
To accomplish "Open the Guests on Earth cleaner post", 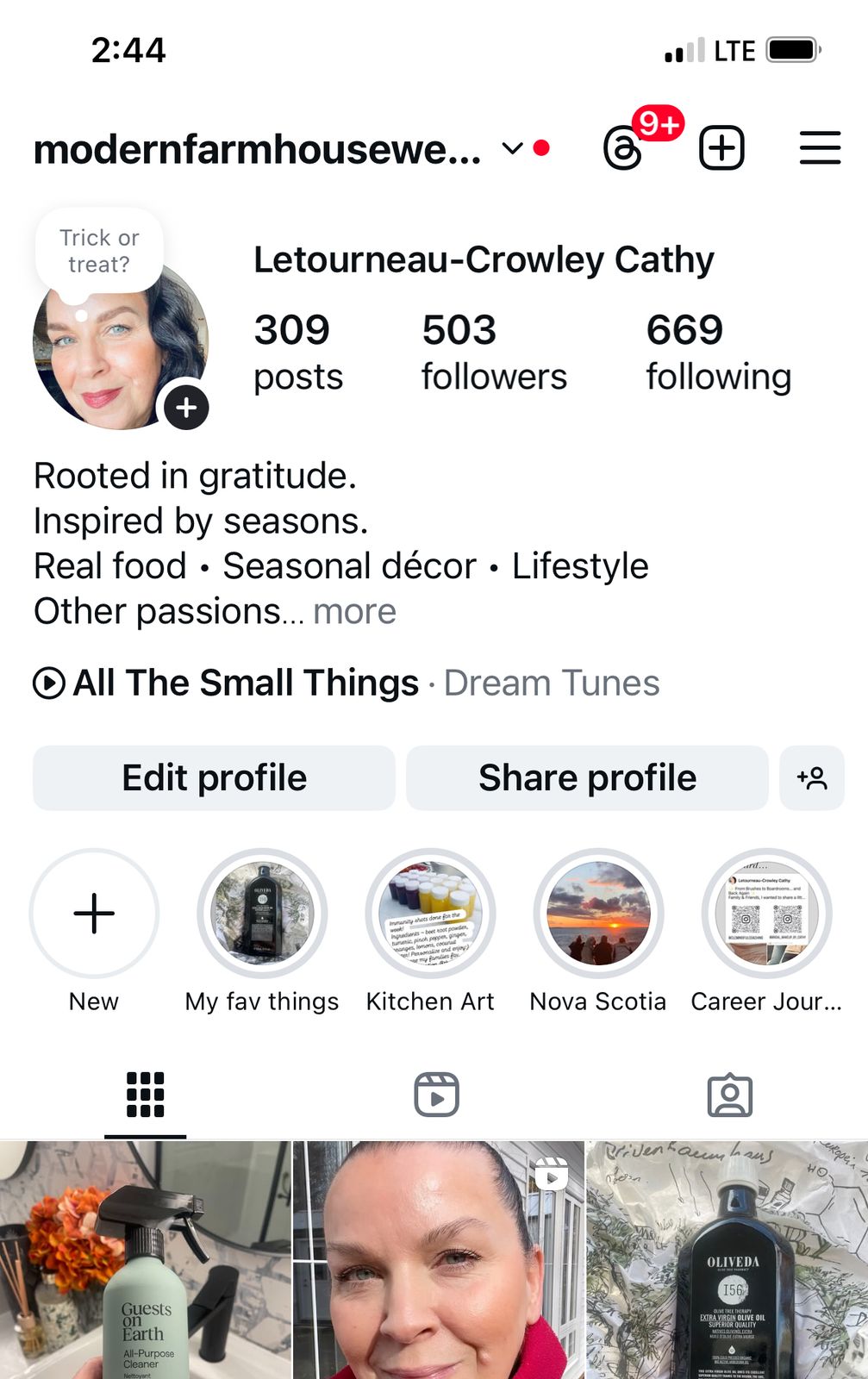I will click(x=145, y=1258).
